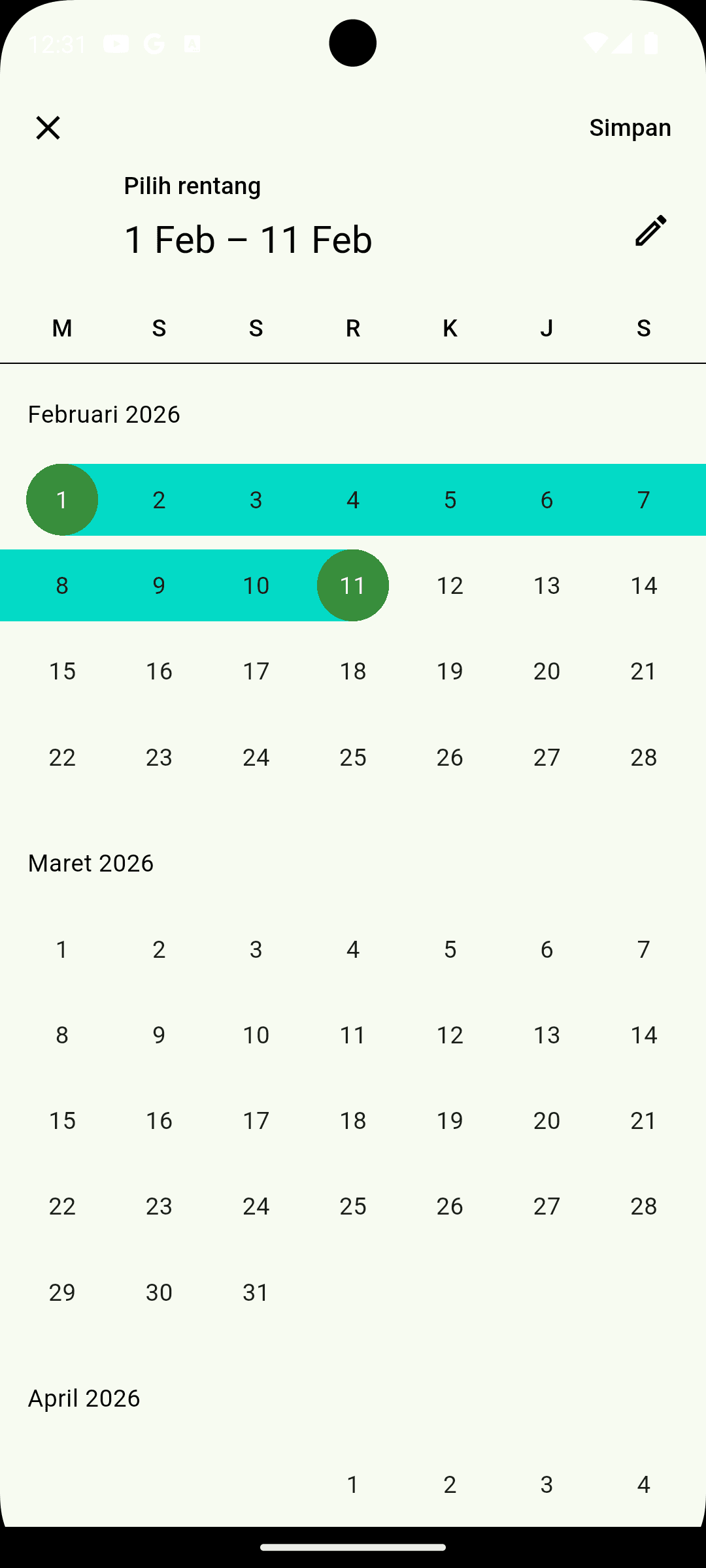706x1568 pixels.
Task: Select 1 Maret 2026
Action: [62, 949]
